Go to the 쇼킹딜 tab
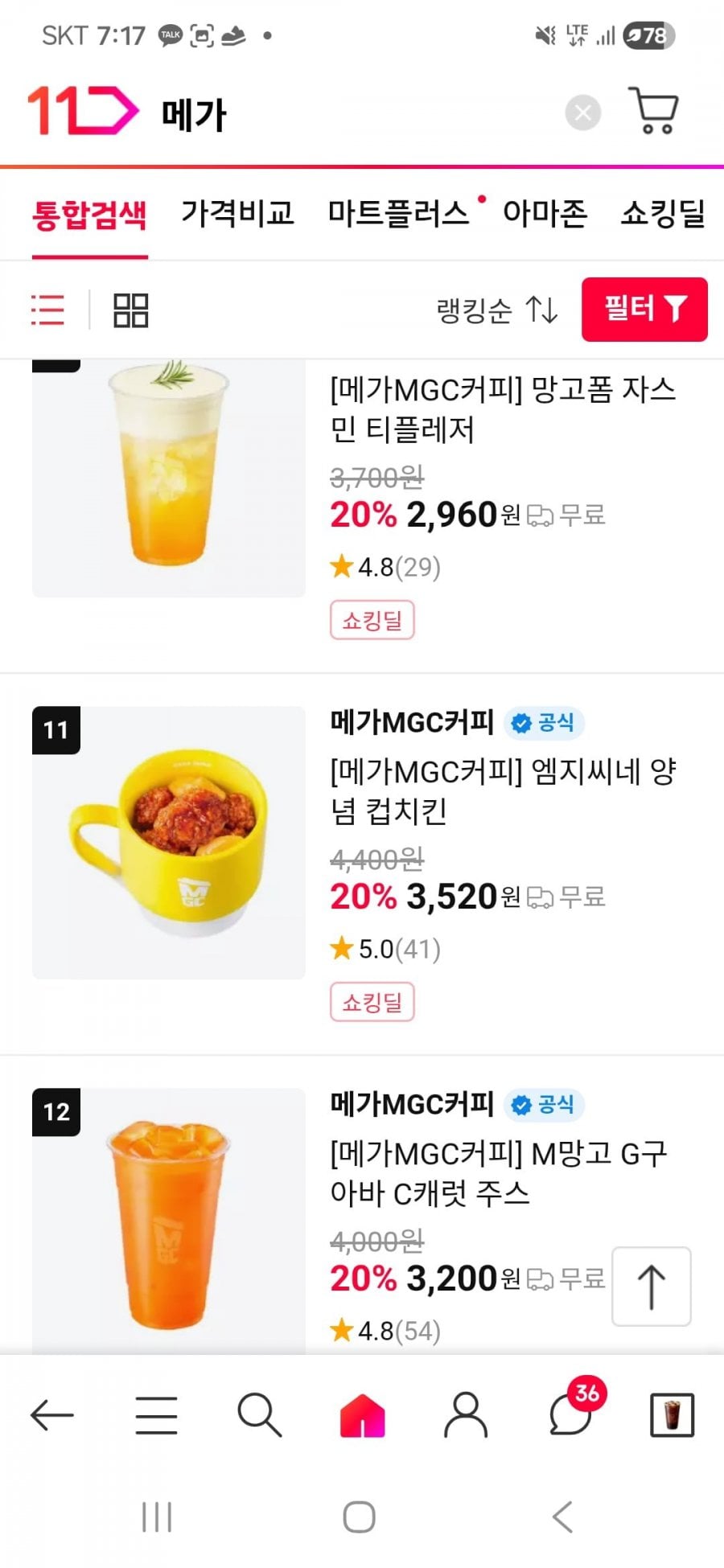The width and height of the screenshot is (724, 1568). 663,214
